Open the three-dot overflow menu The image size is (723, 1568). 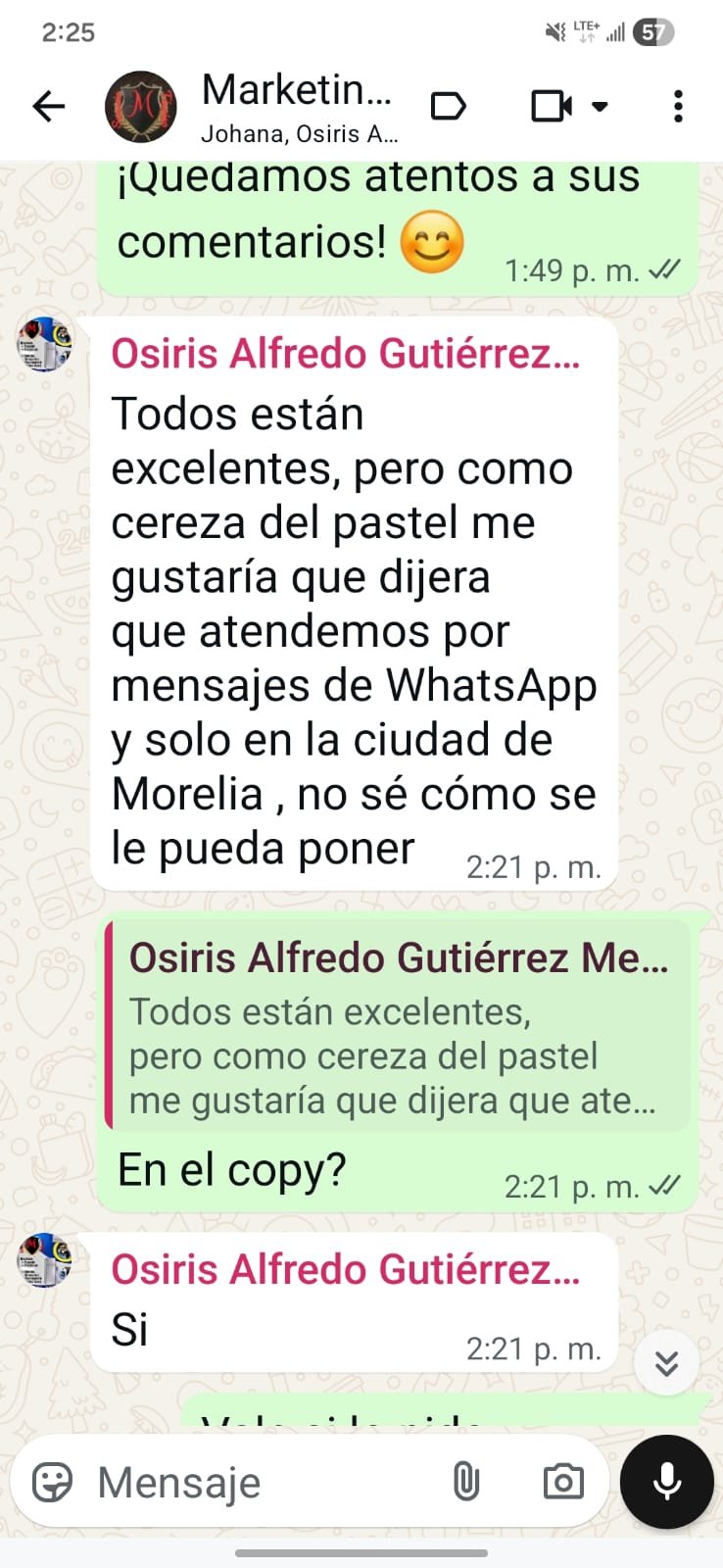click(678, 106)
